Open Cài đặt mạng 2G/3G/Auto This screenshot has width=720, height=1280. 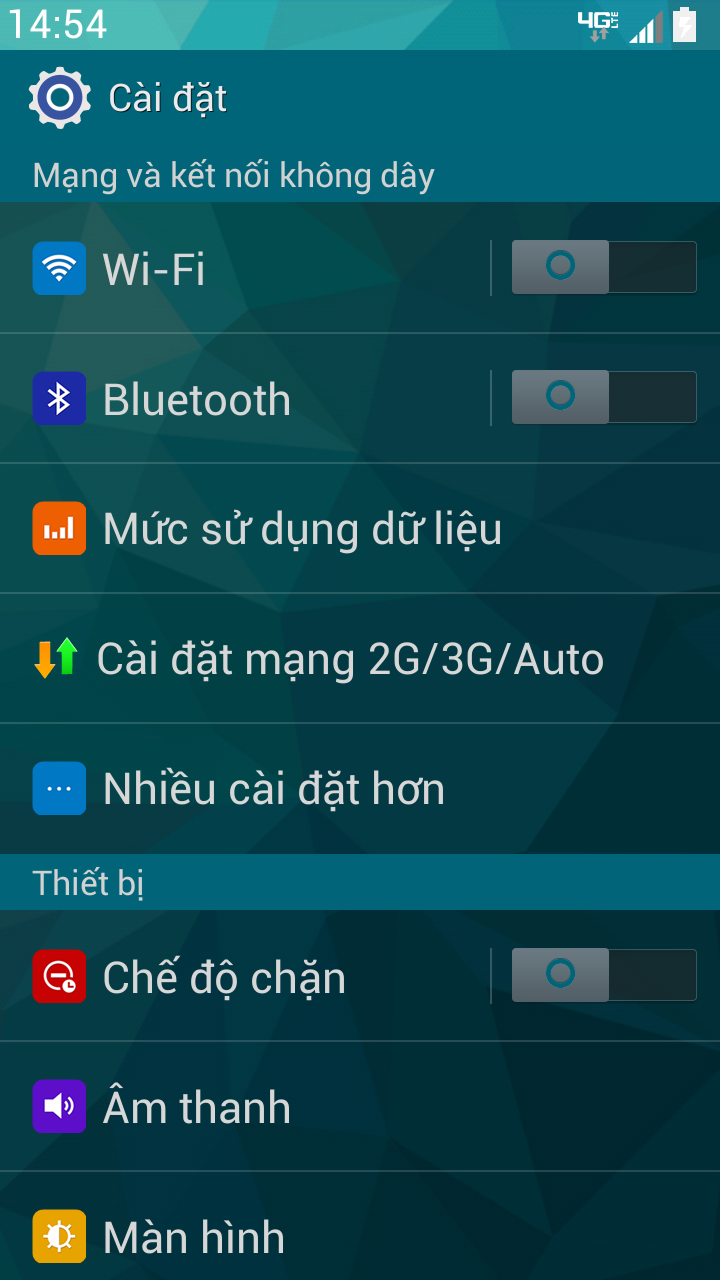[x=360, y=658]
